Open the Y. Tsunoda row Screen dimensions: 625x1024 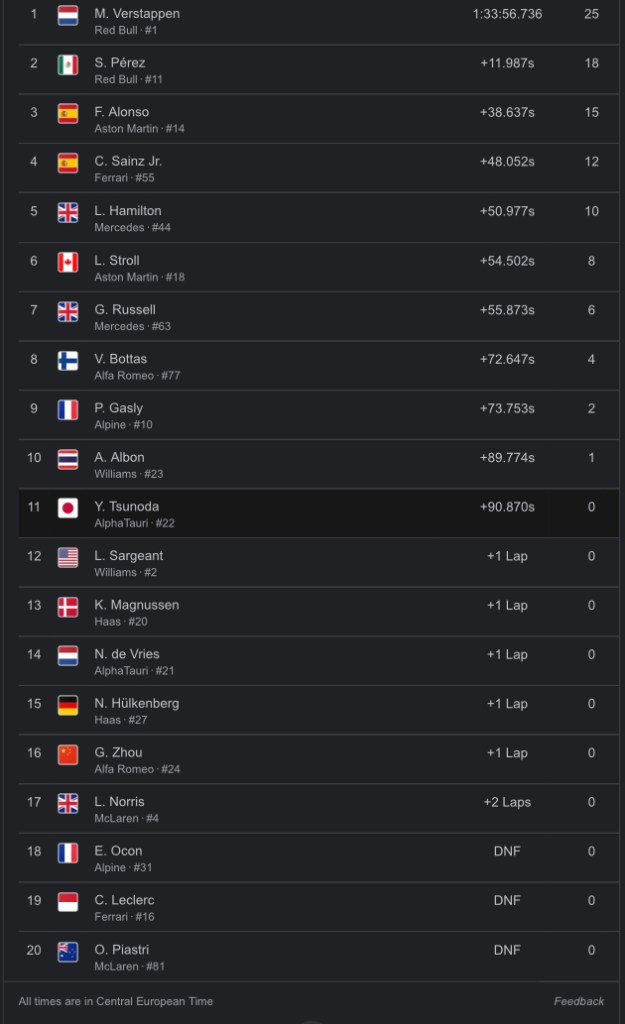[x=312, y=514]
